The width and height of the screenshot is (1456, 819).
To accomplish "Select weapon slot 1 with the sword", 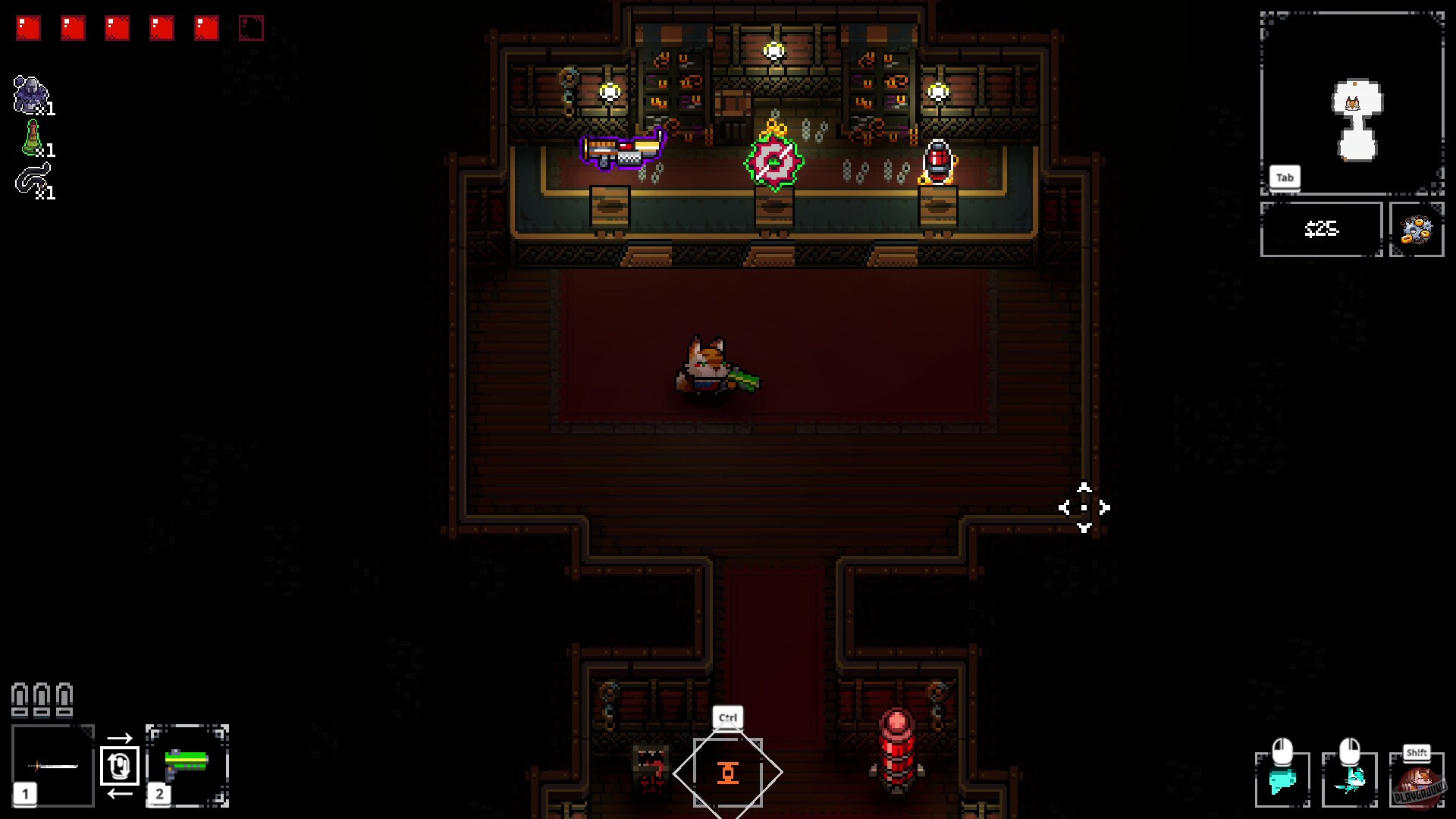I will click(x=52, y=765).
